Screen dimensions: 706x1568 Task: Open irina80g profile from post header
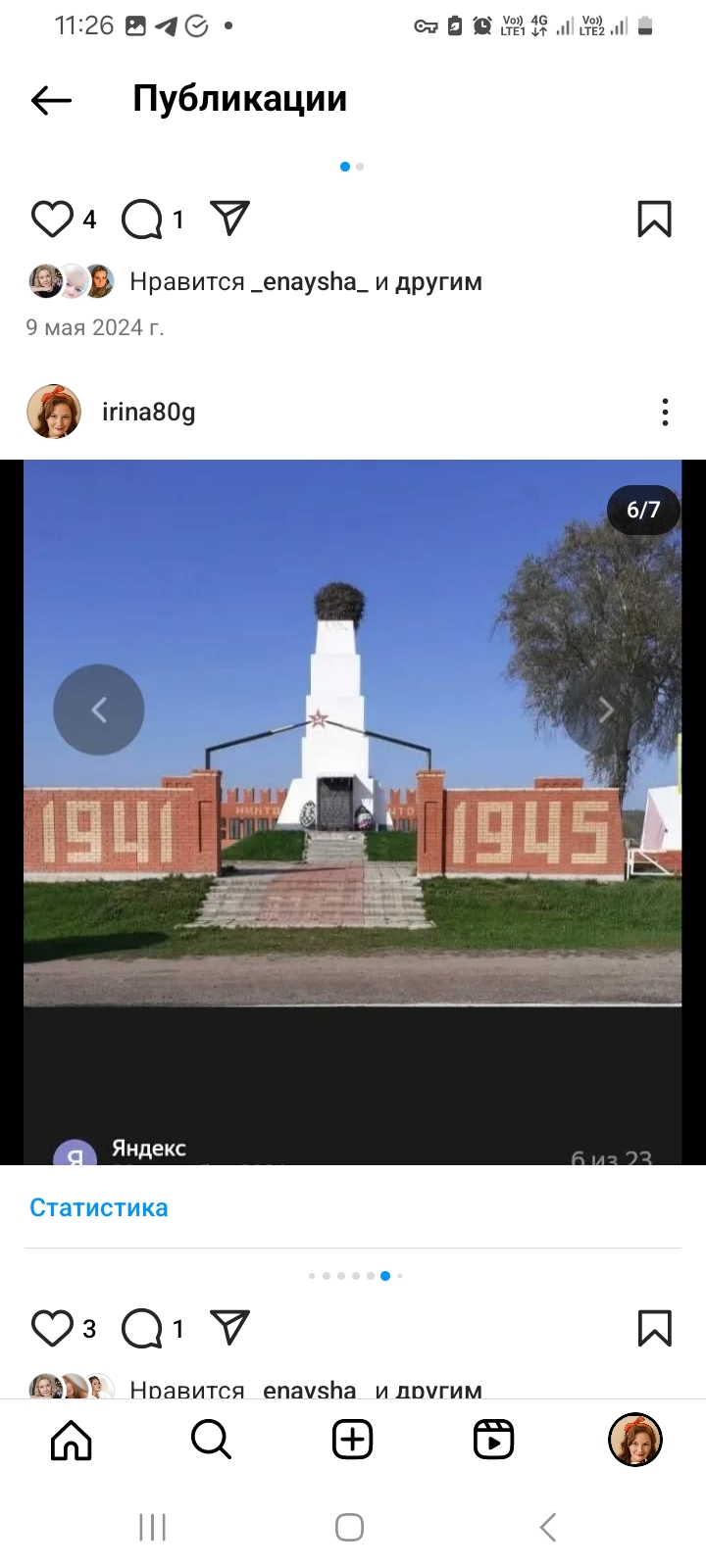149,412
